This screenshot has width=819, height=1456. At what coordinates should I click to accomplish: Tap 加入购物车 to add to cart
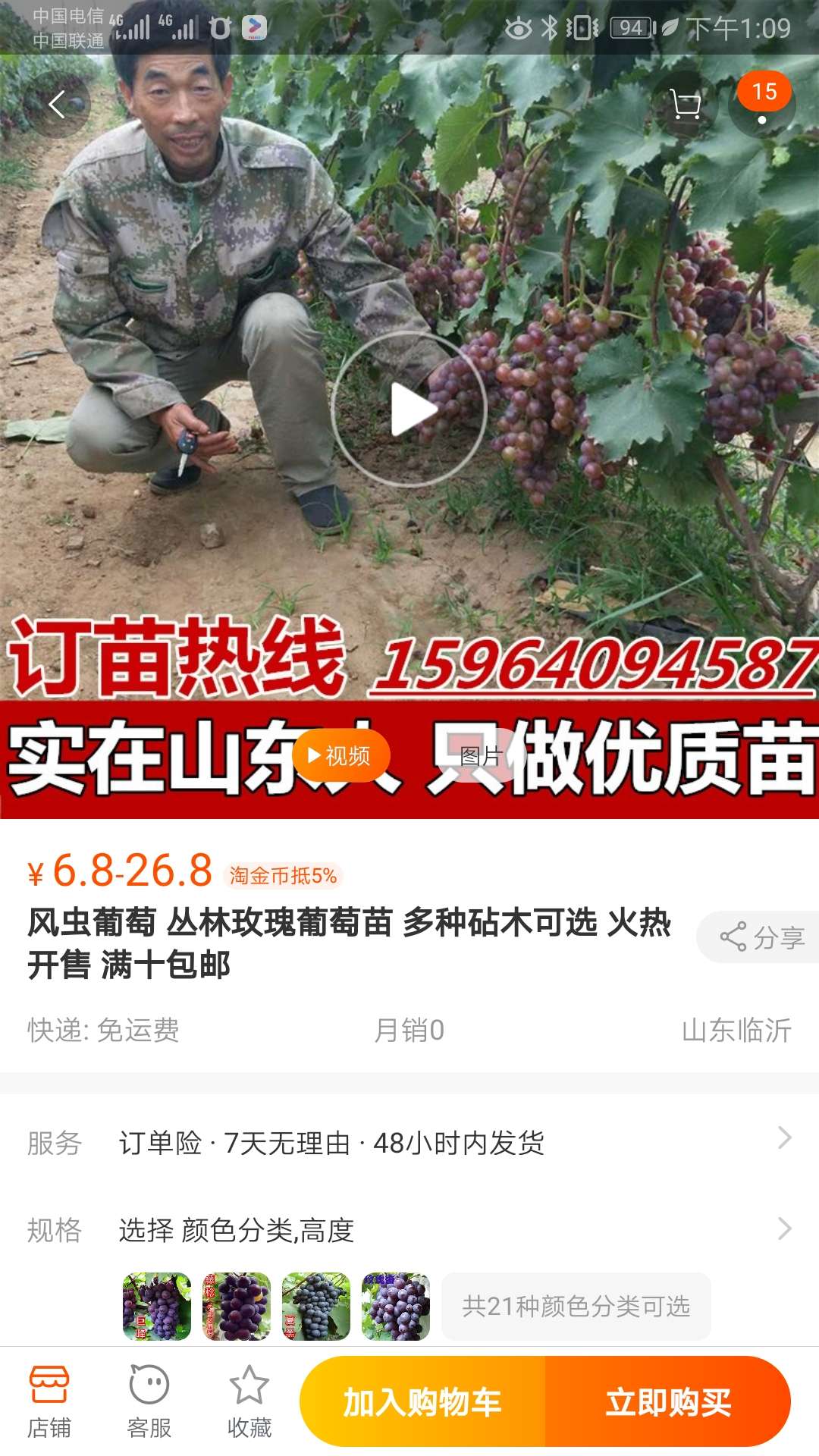point(422,1401)
